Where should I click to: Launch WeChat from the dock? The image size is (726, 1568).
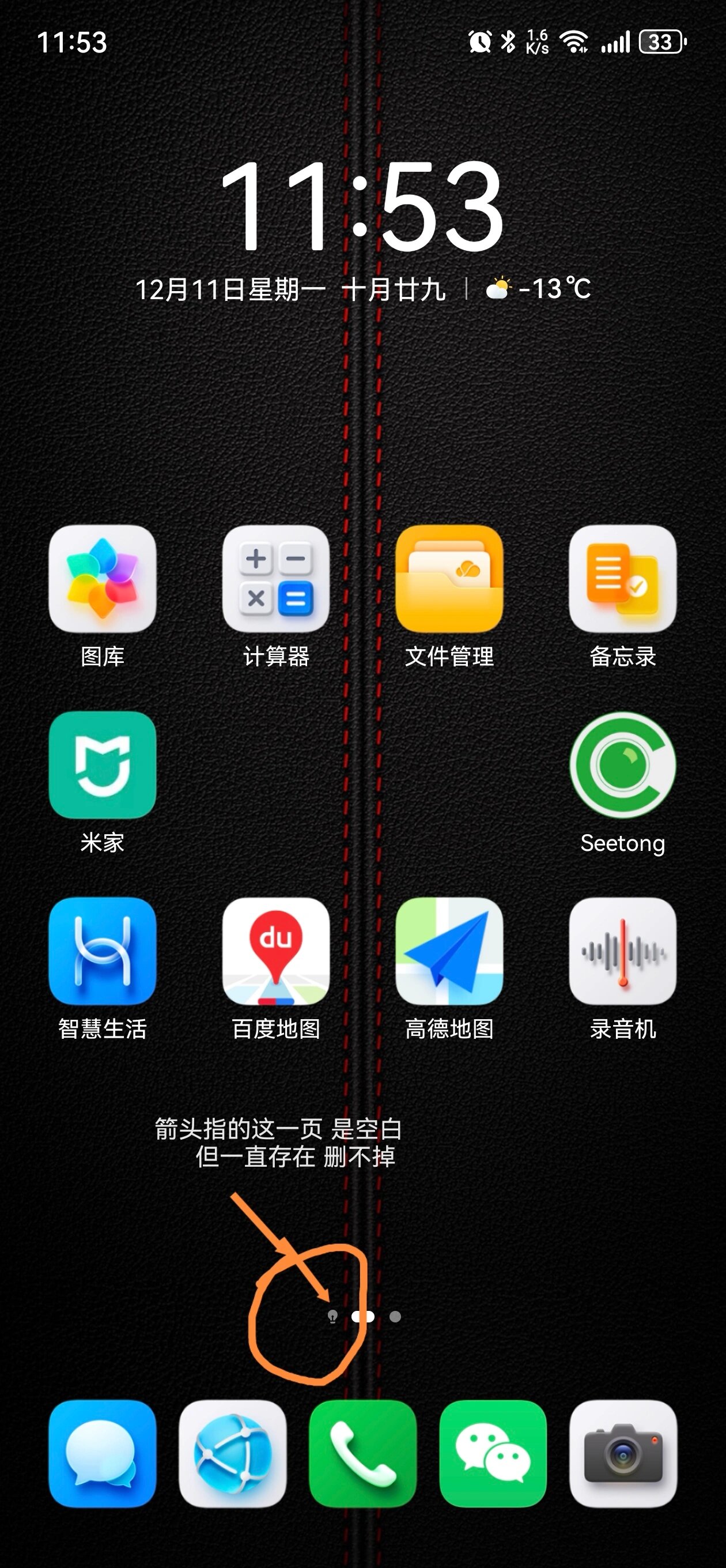tap(493, 1453)
